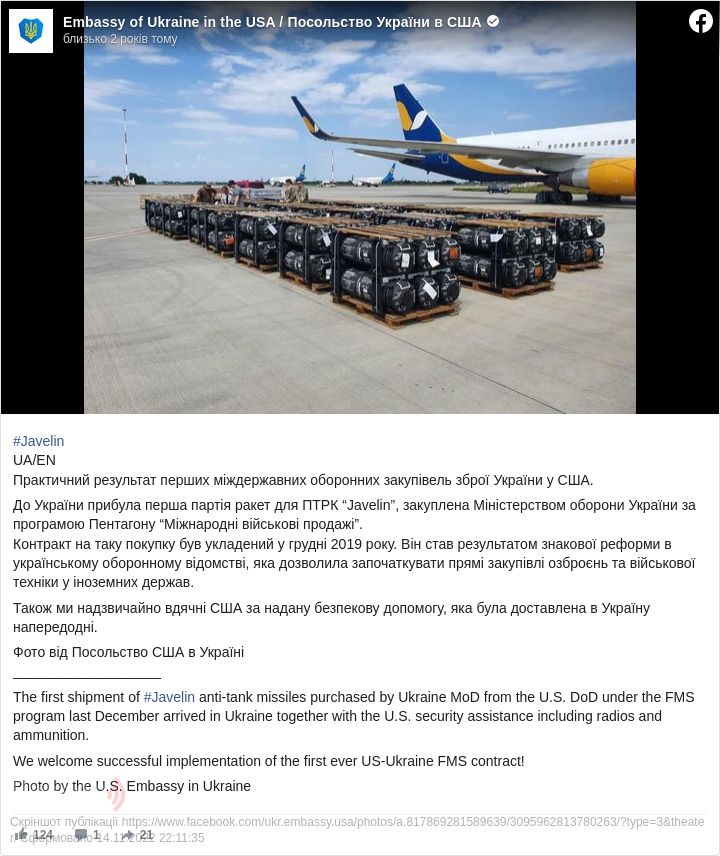Share the post using the arrow icon

(128, 834)
